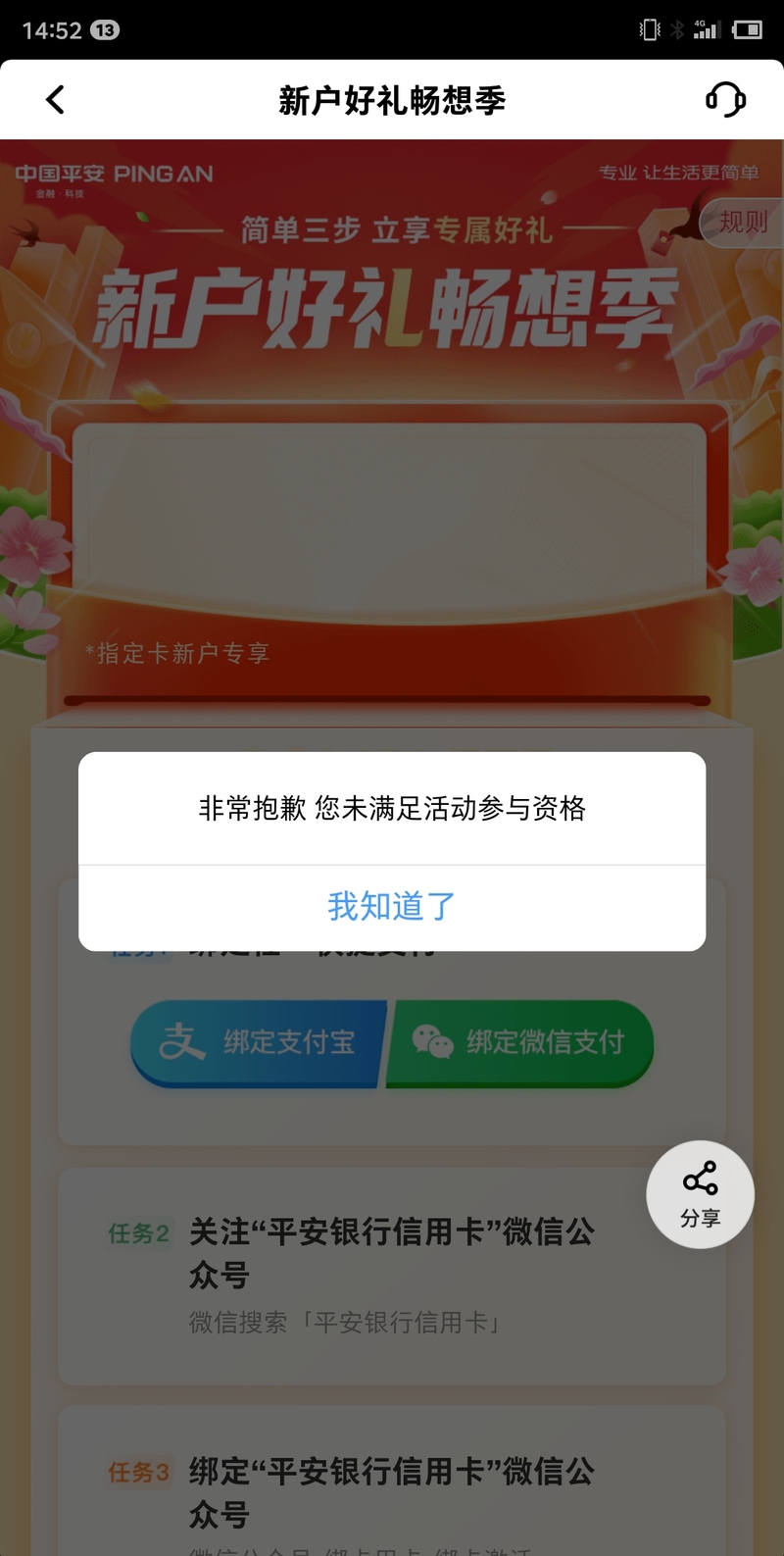Open customer service headset icon
The height and width of the screenshot is (1556, 784).
pos(725,99)
